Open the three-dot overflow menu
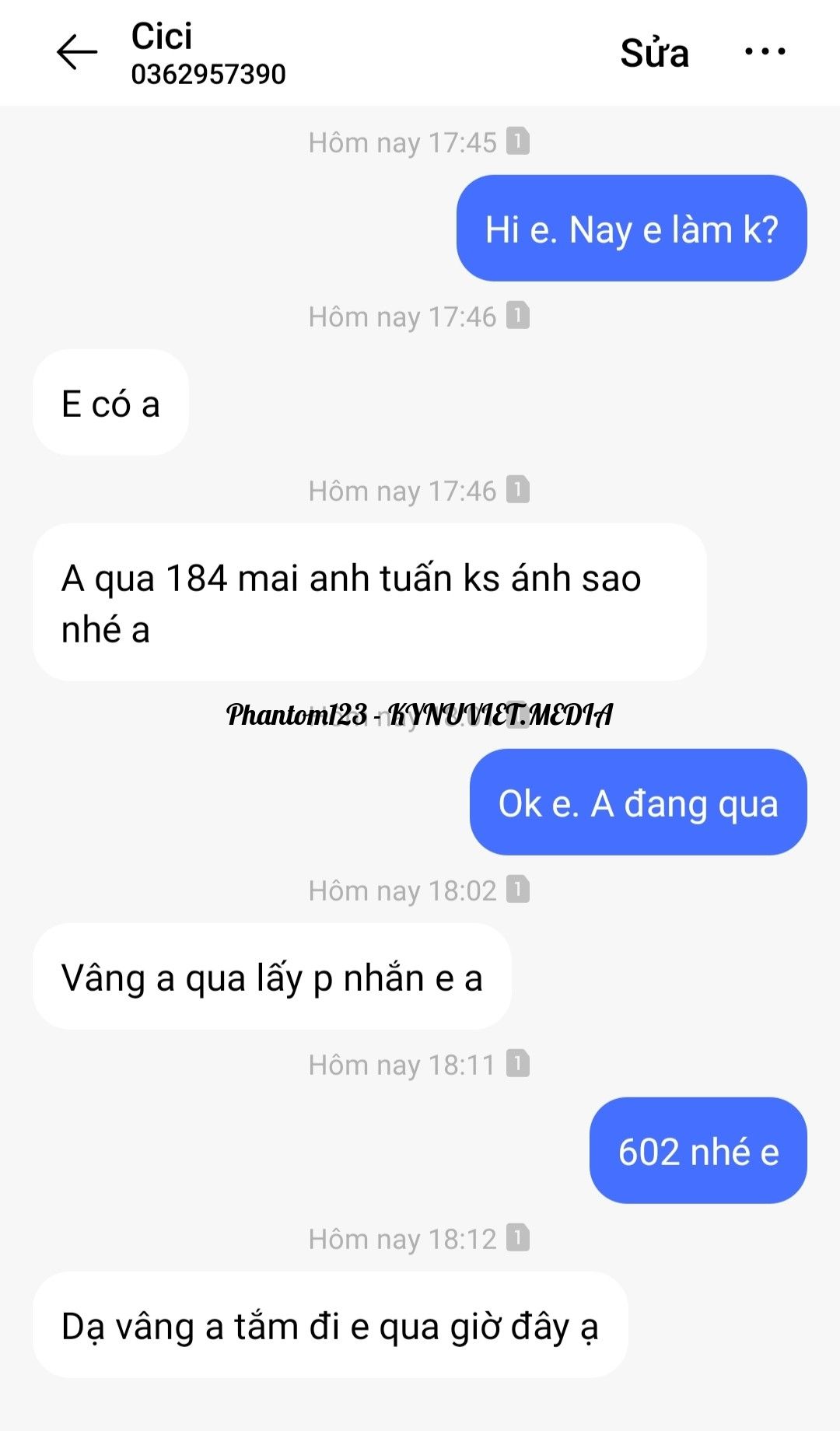Screen dimensions: 840x1431 (x=765, y=52)
